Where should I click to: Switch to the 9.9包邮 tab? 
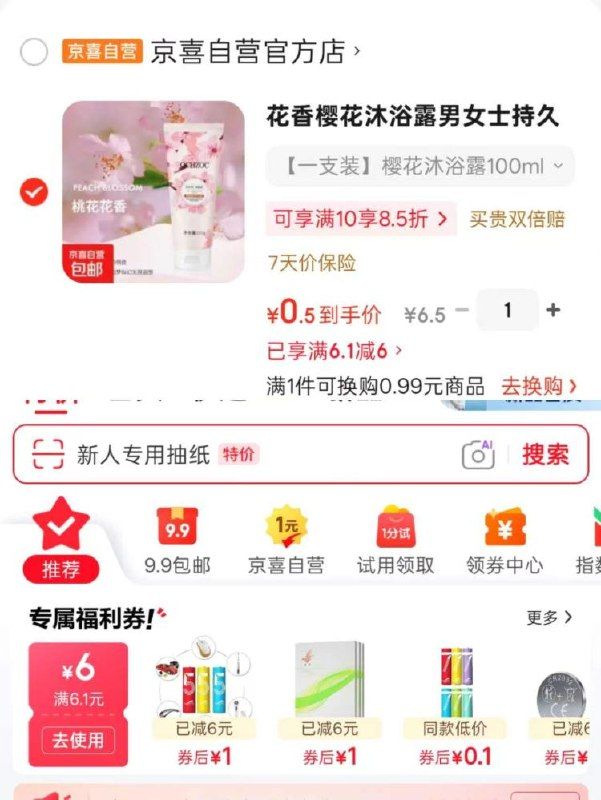[177, 542]
